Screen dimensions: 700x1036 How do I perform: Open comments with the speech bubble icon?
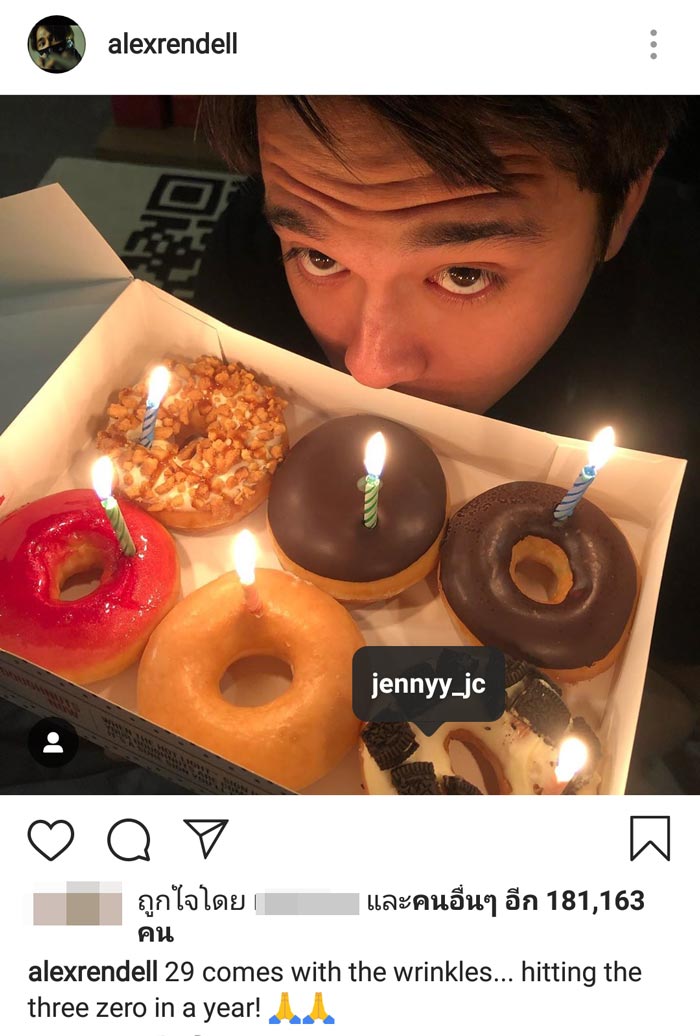128,840
